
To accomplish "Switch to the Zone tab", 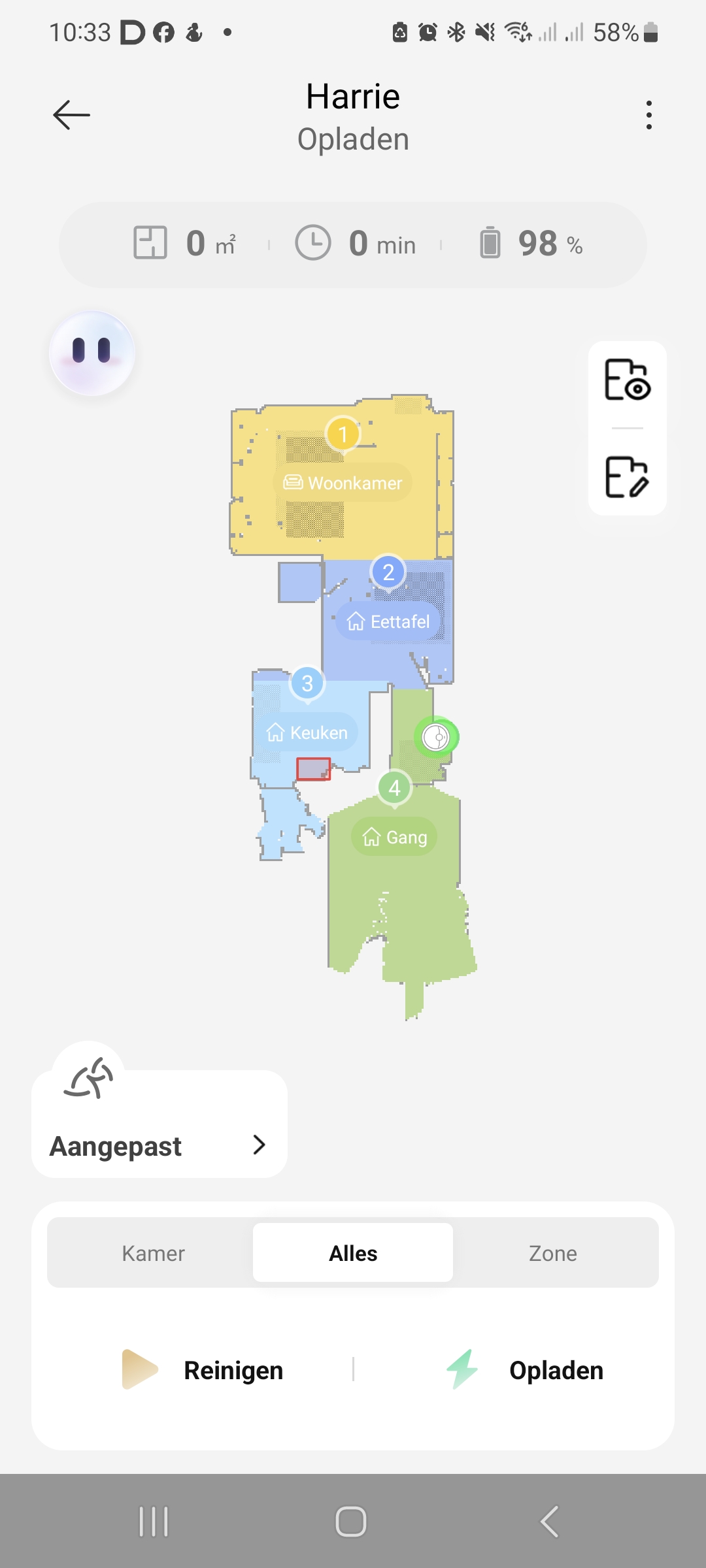I will tap(552, 1253).
